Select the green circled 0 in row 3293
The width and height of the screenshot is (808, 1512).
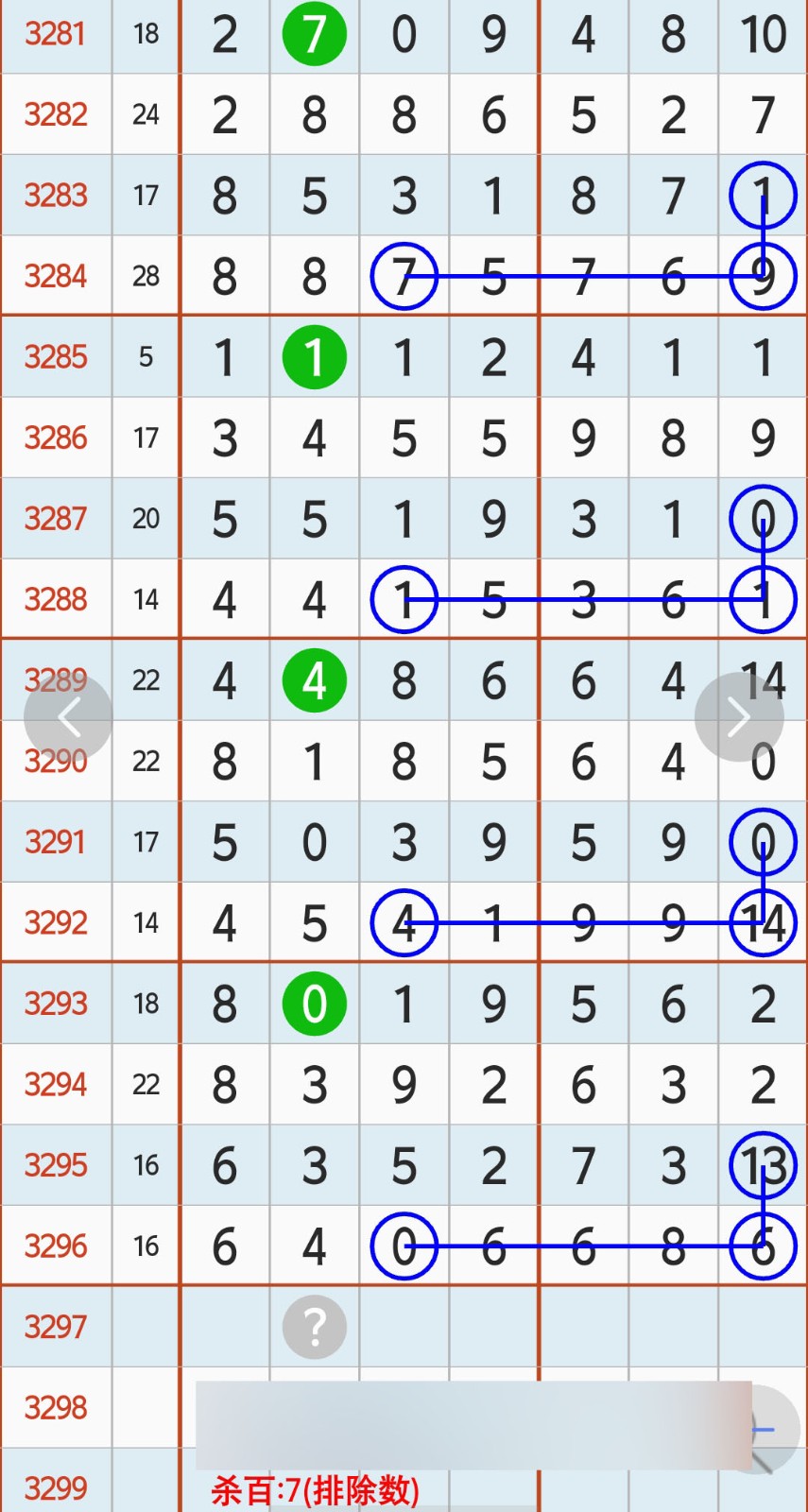tap(314, 1004)
